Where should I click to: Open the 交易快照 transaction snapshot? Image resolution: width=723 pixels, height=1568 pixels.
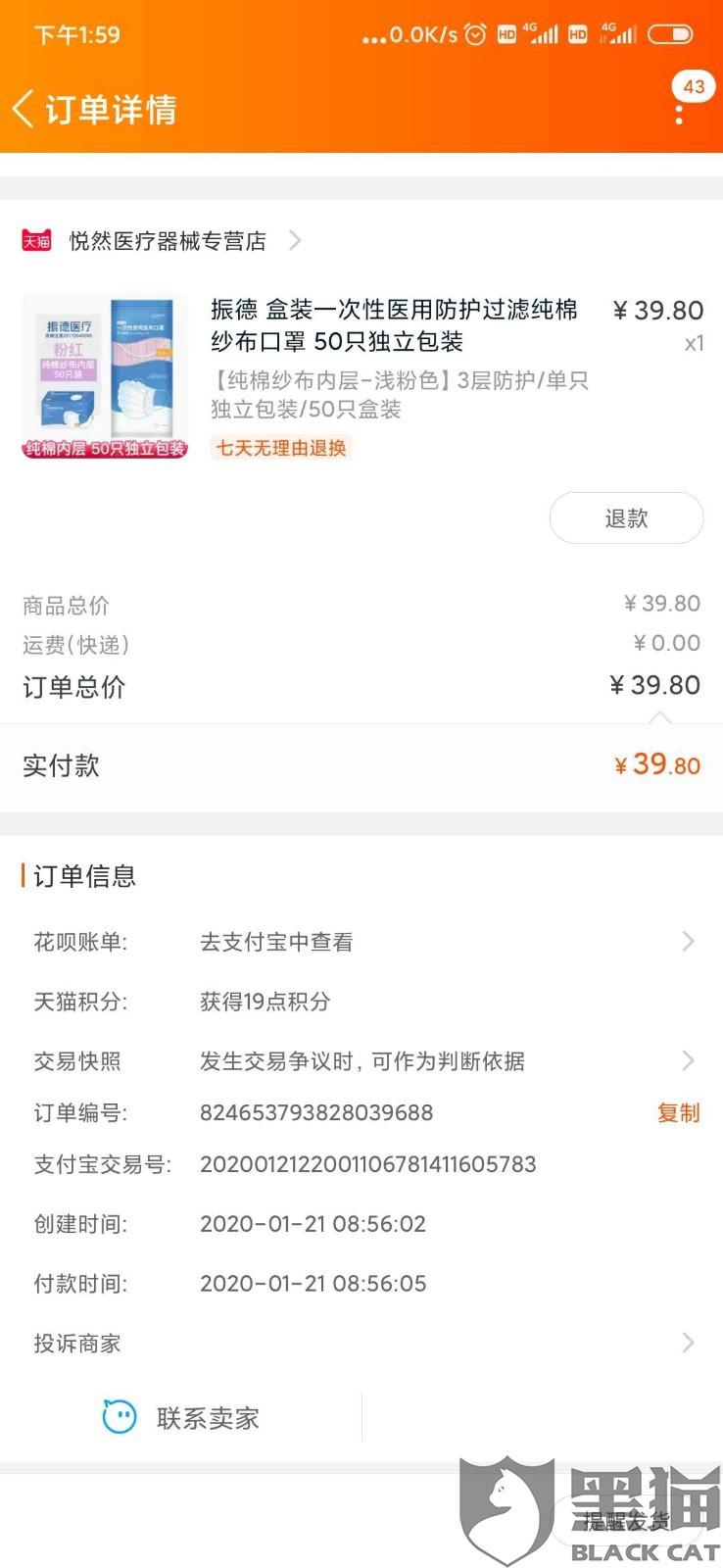coord(362,1060)
